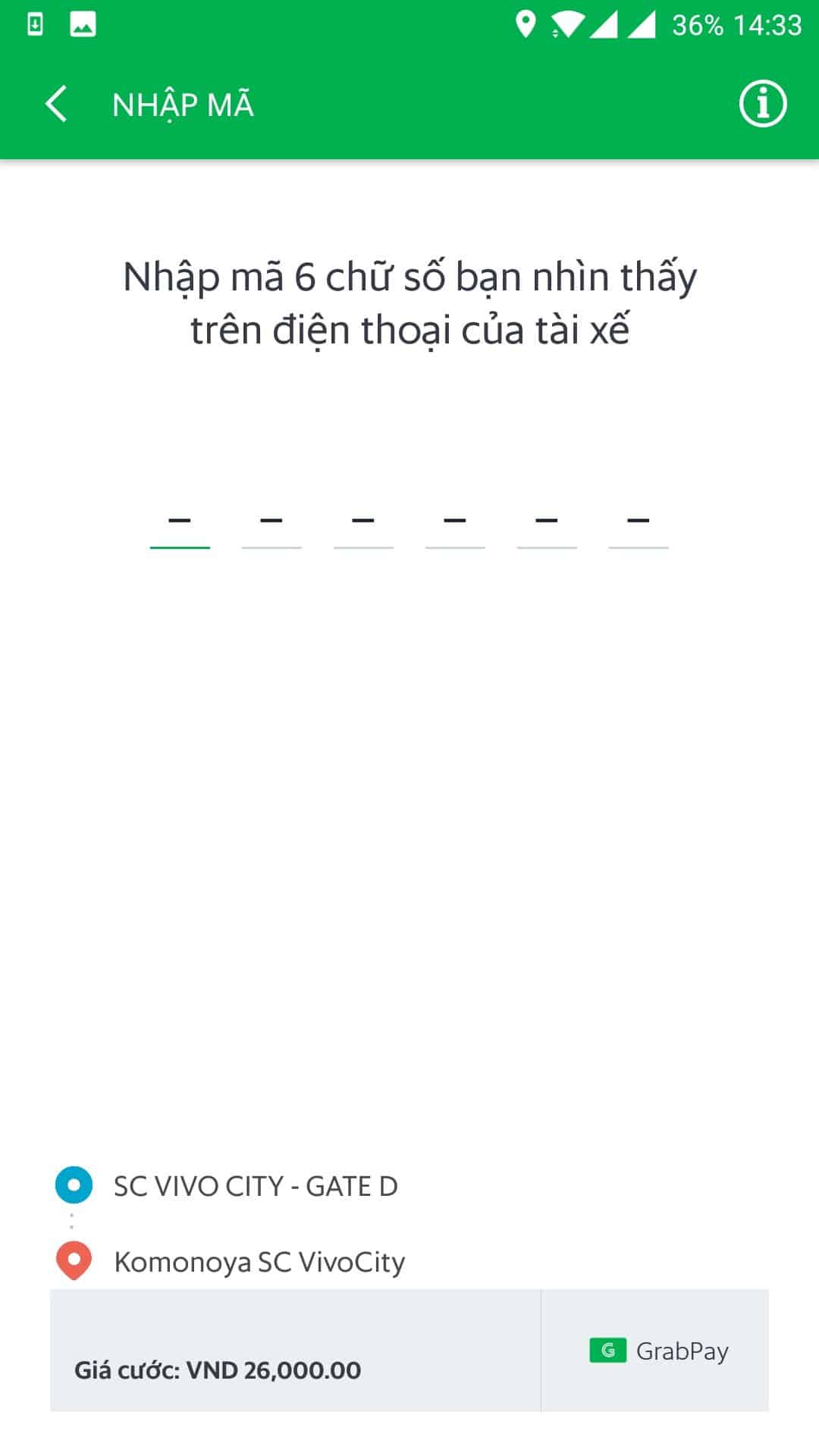Tap the first digit field of the code
Viewport: 819px width, 1456px height.
tap(180, 523)
